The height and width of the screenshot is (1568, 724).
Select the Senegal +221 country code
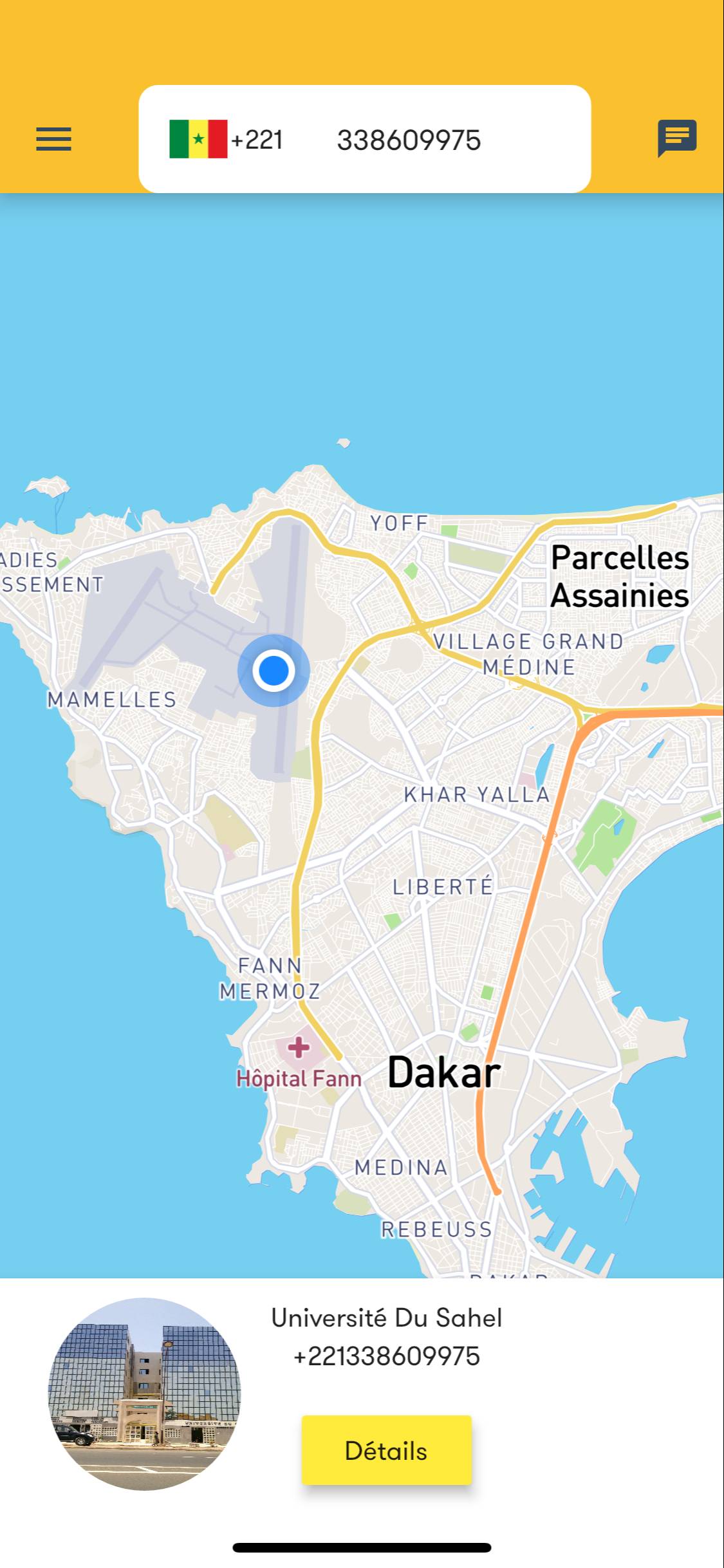coord(226,140)
